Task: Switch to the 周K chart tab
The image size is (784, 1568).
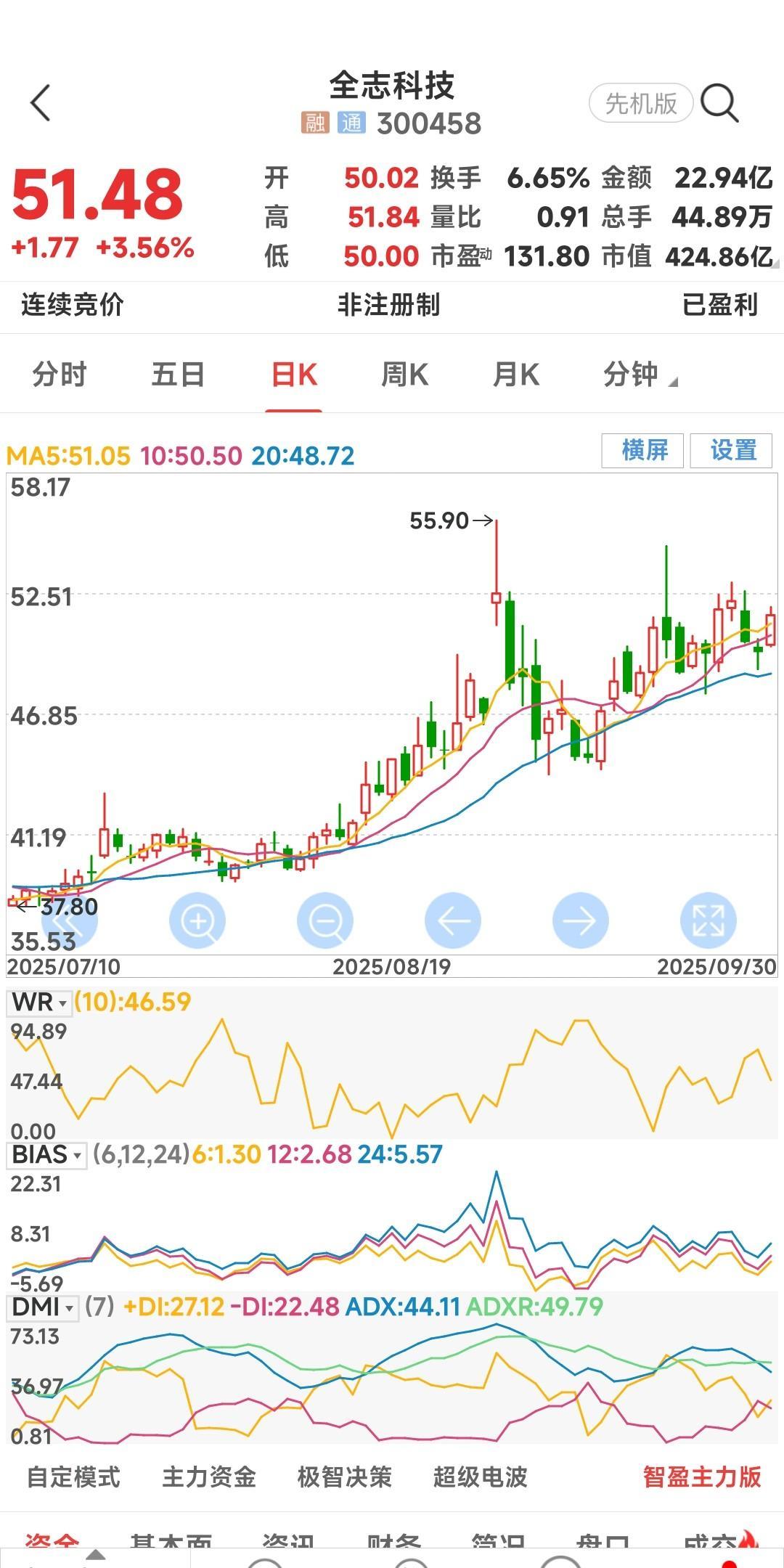Action: [404, 375]
